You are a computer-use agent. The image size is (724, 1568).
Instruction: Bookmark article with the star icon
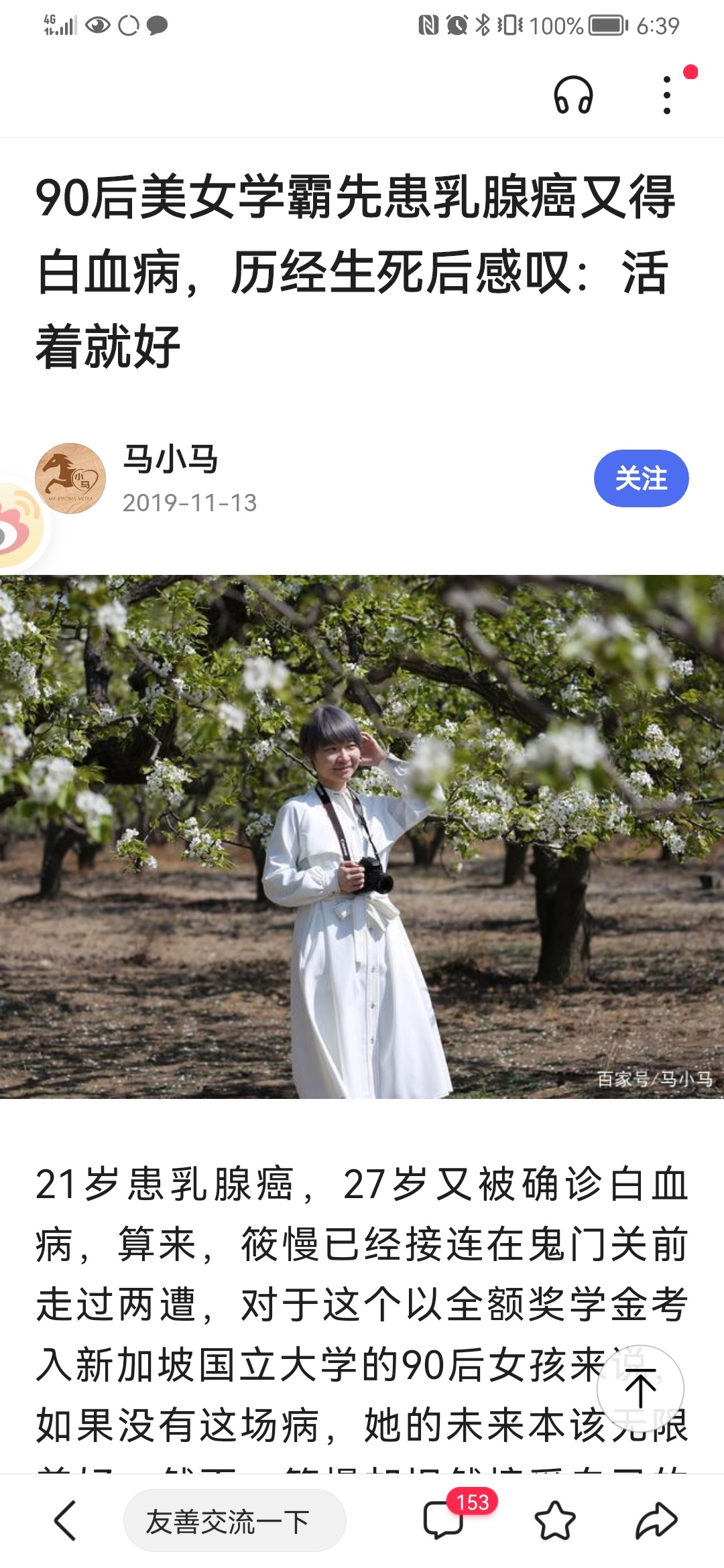point(554,1520)
